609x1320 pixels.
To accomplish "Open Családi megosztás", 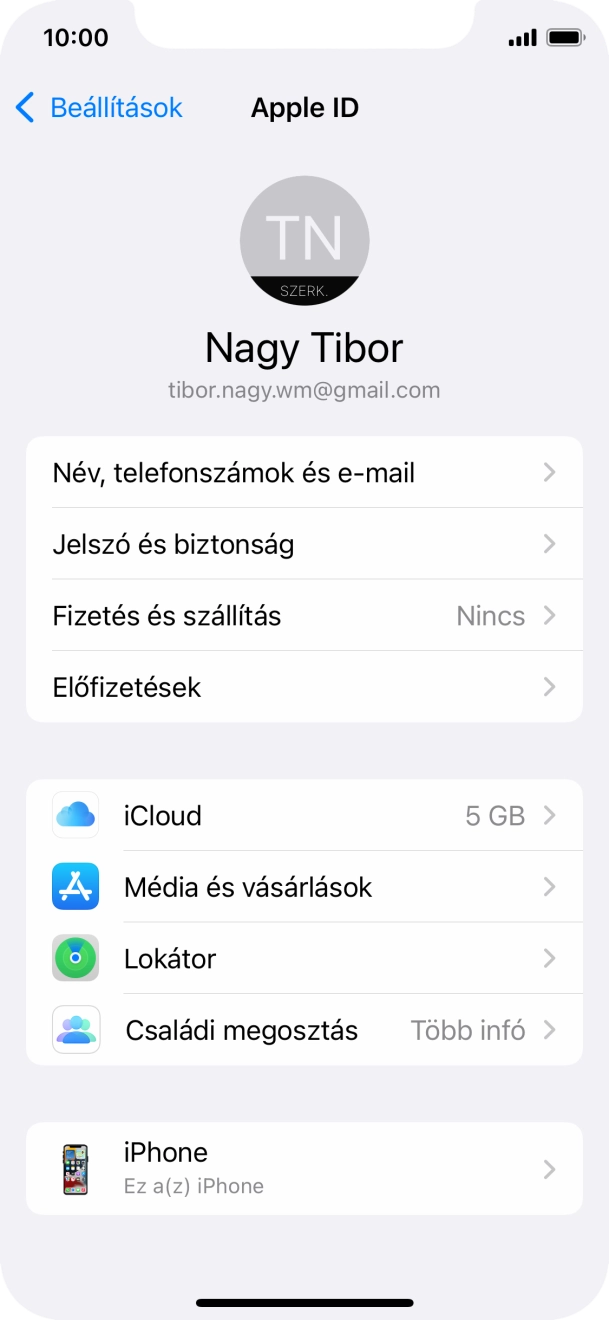I will point(304,1030).
